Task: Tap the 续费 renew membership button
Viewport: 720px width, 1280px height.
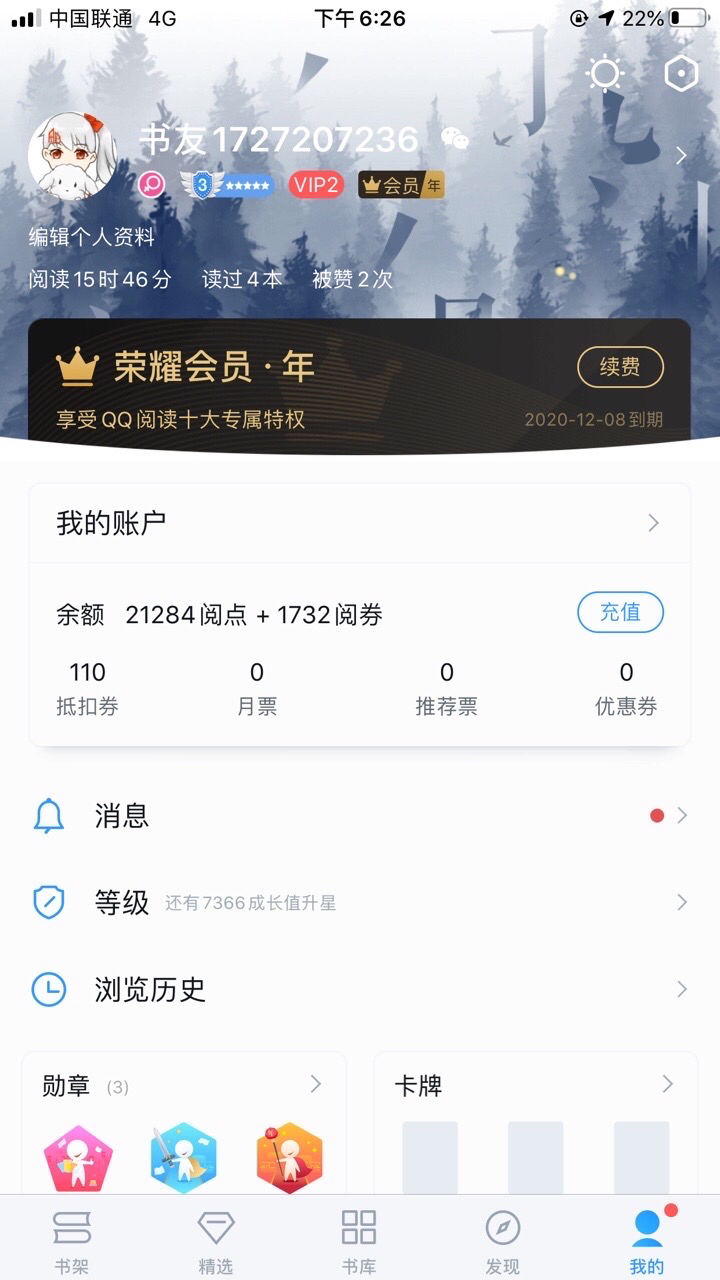Action: coord(620,367)
